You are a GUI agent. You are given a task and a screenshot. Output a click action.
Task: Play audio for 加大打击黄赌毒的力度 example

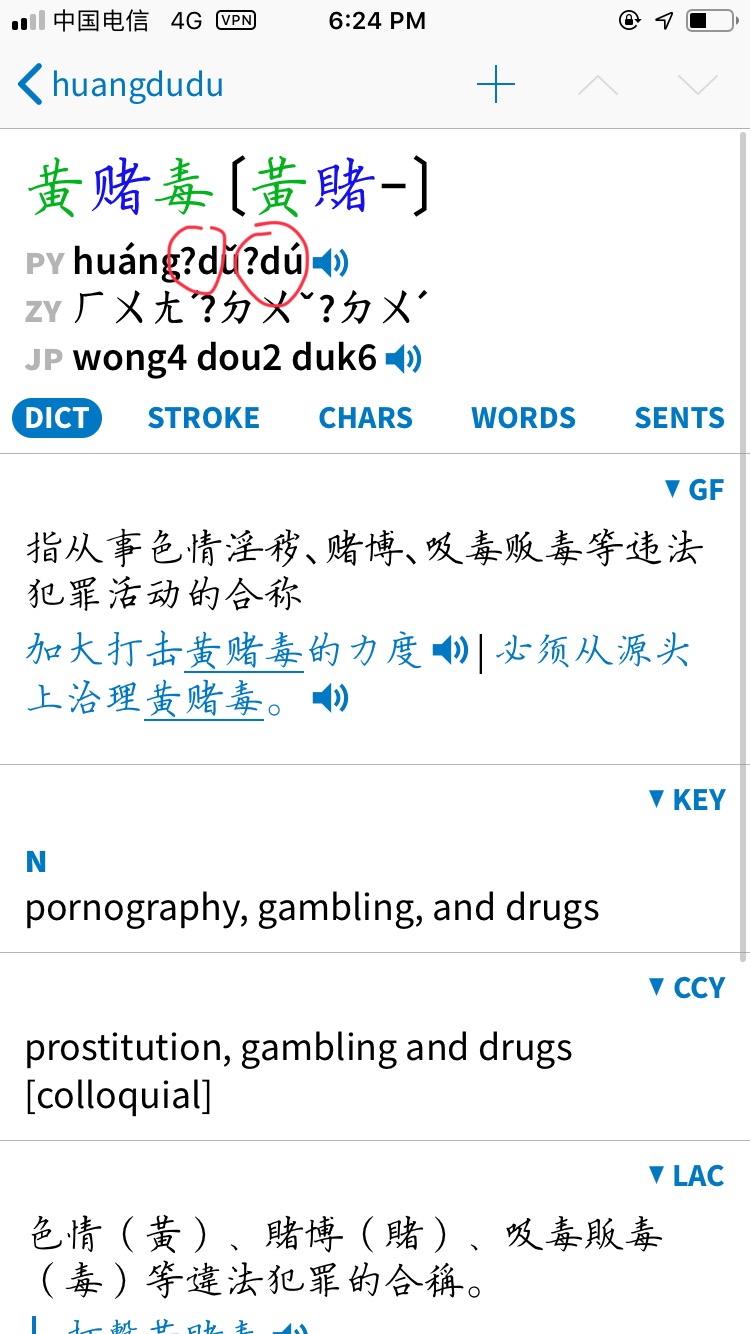pyautogui.click(x=450, y=652)
